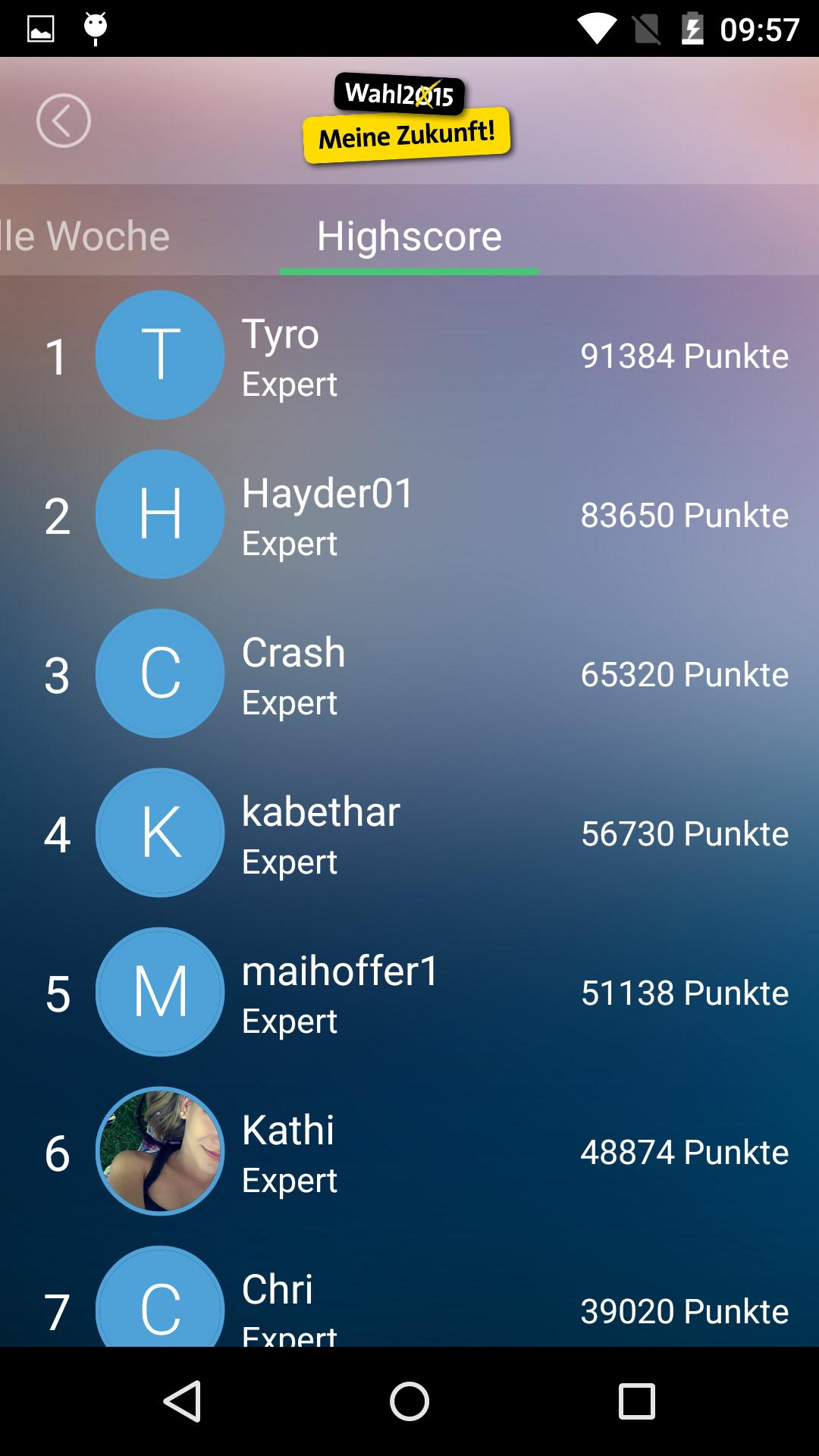The height and width of the screenshot is (1456, 819).
Task: Select the Highscore tab
Action: (x=409, y=236)
